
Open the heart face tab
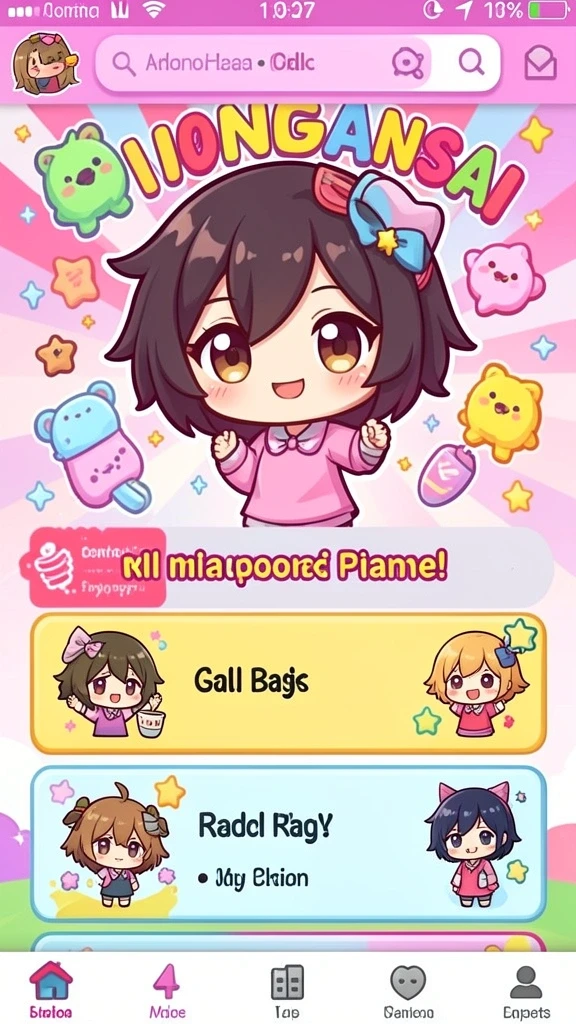tap(408, 990)
